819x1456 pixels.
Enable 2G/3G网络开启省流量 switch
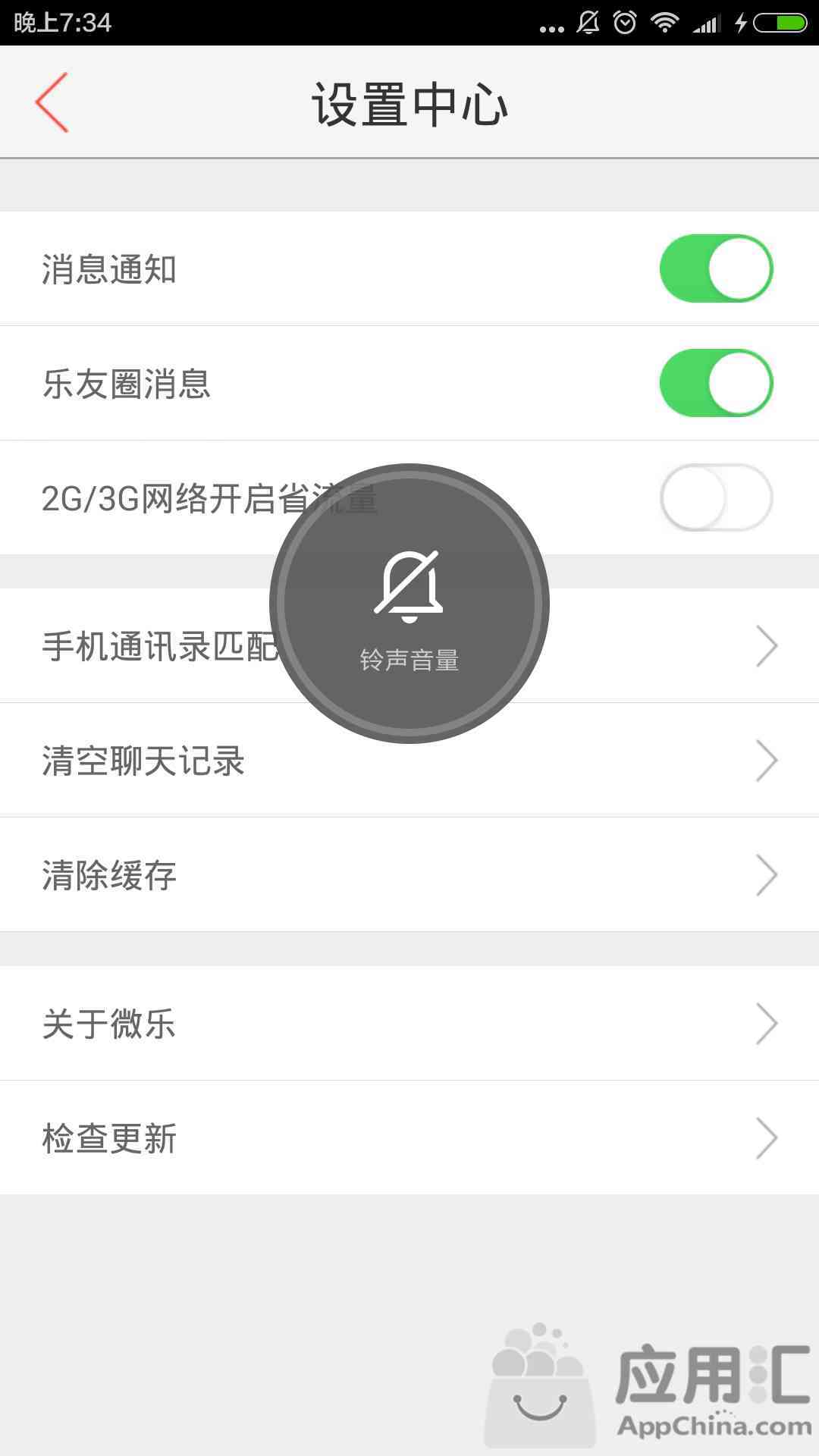[x=716, y=497]
